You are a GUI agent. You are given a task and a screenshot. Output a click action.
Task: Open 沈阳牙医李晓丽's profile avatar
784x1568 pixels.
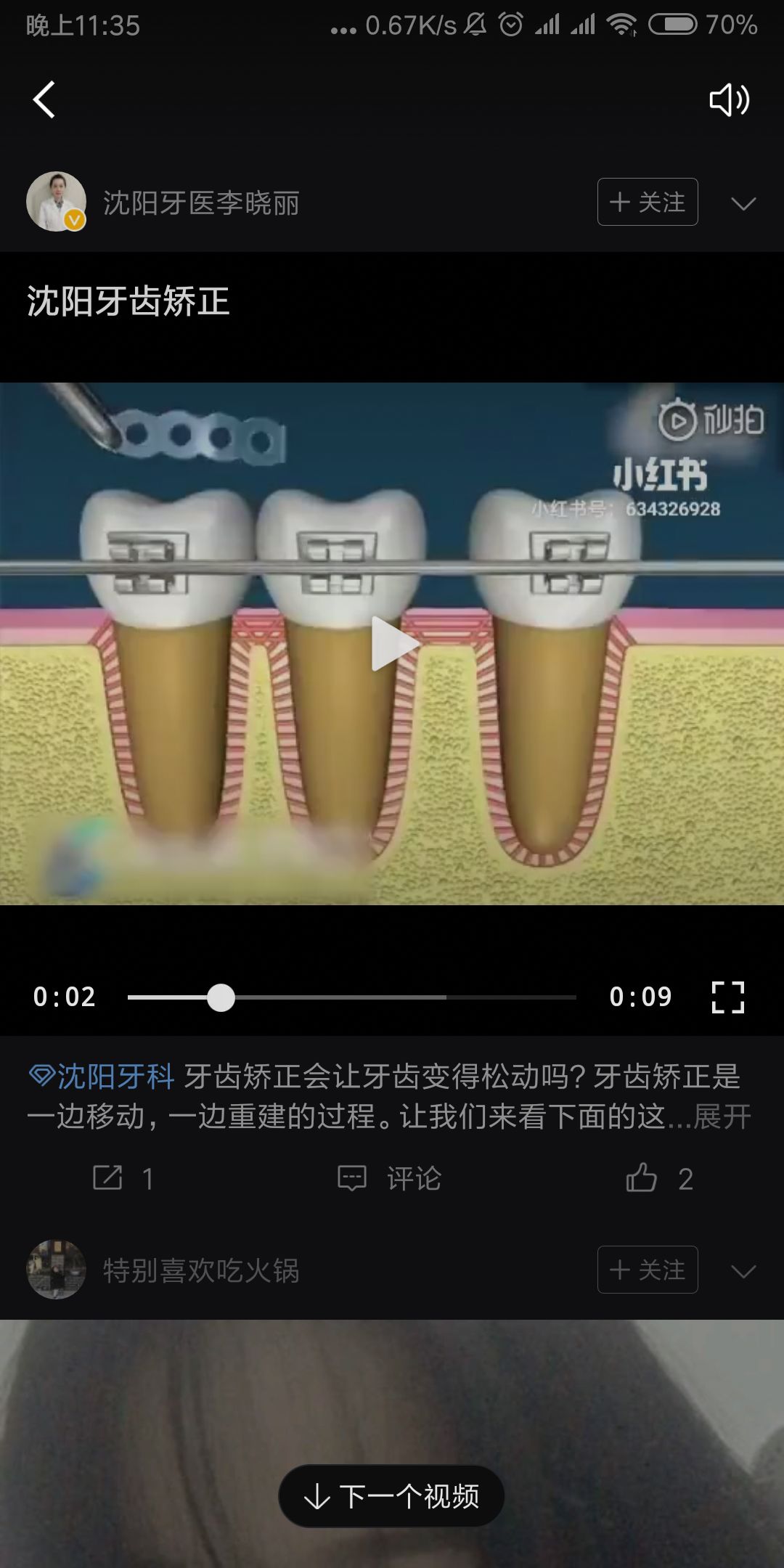(56, 202)
